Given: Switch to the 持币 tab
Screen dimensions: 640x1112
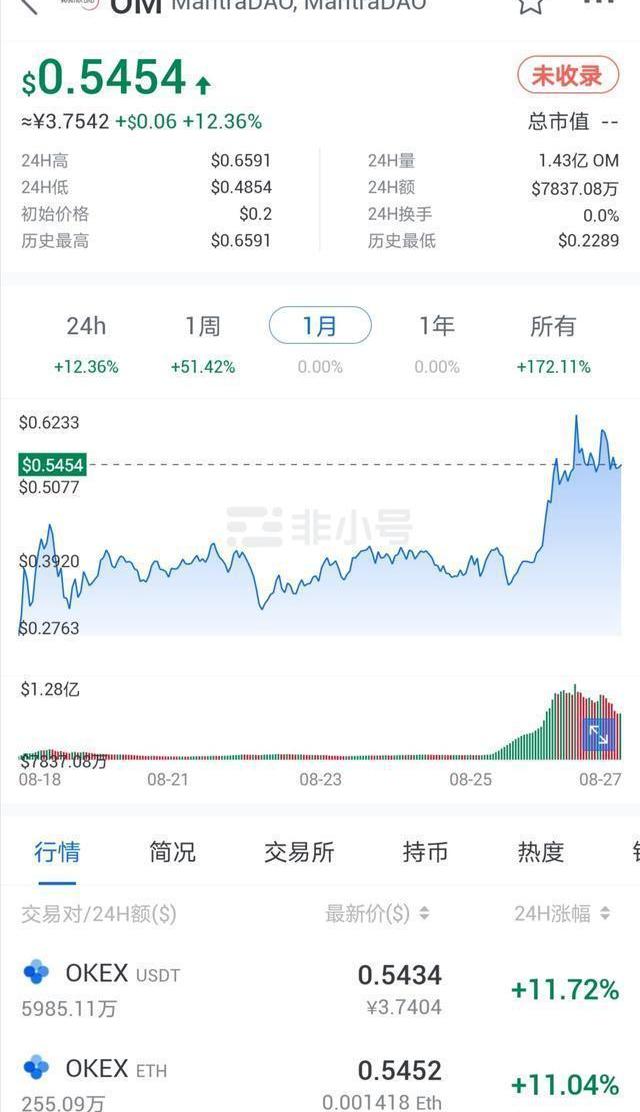Looking at the screenshot, I should click(x=425, y=852).
